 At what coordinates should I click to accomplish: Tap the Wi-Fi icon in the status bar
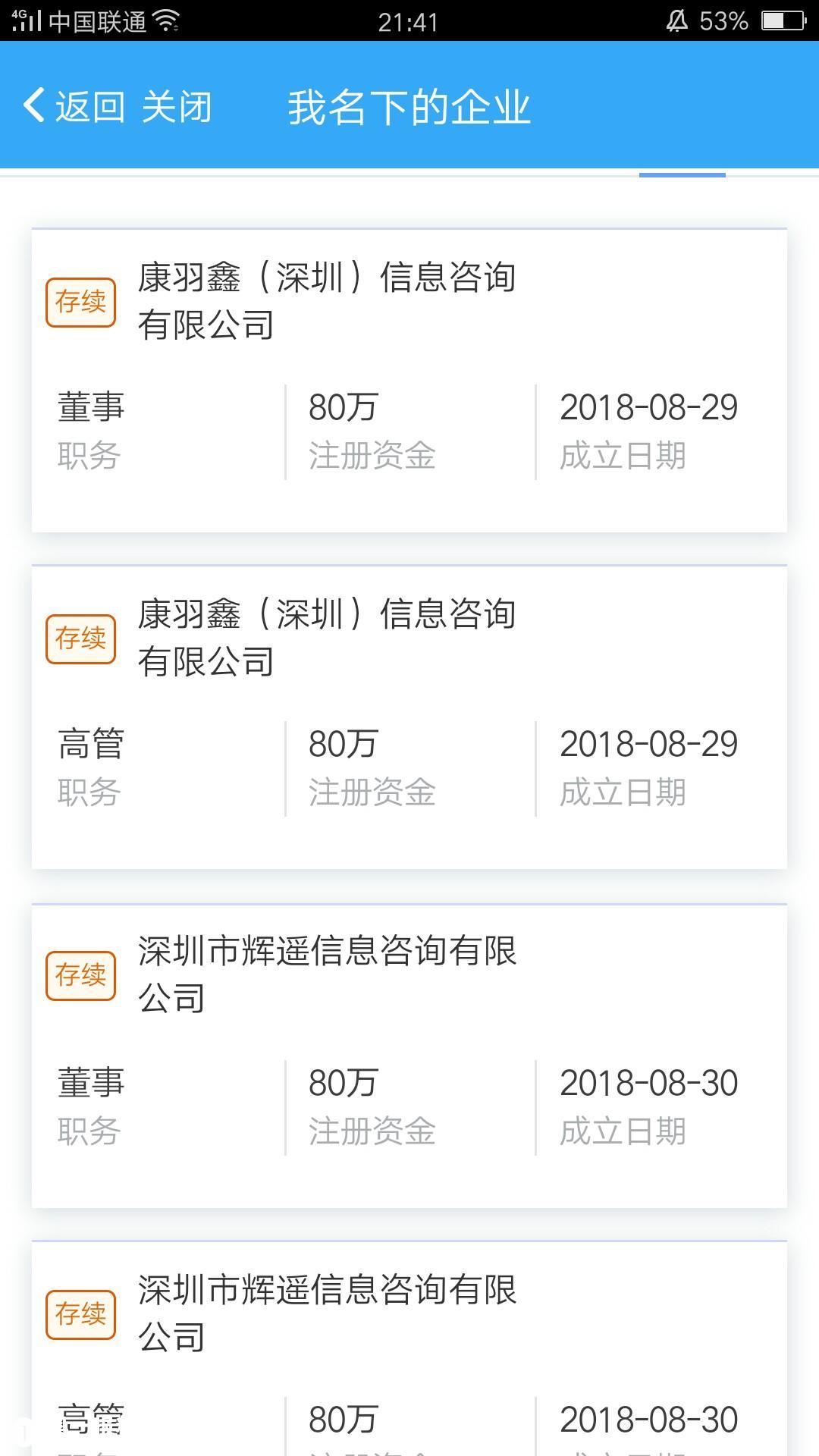click(168, 20)
